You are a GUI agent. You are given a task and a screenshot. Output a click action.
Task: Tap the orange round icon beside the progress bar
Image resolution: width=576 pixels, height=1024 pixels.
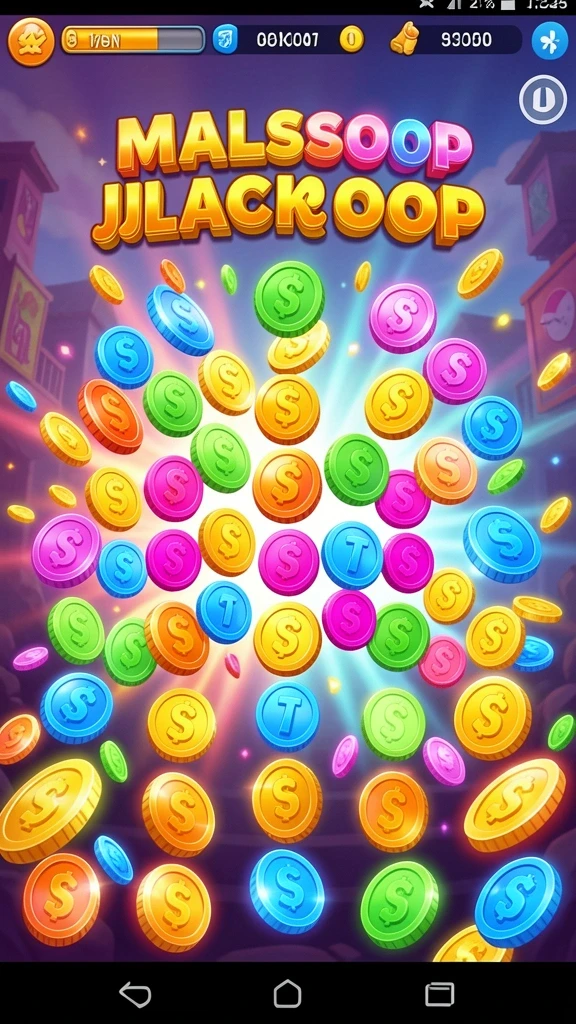(31, 41)
